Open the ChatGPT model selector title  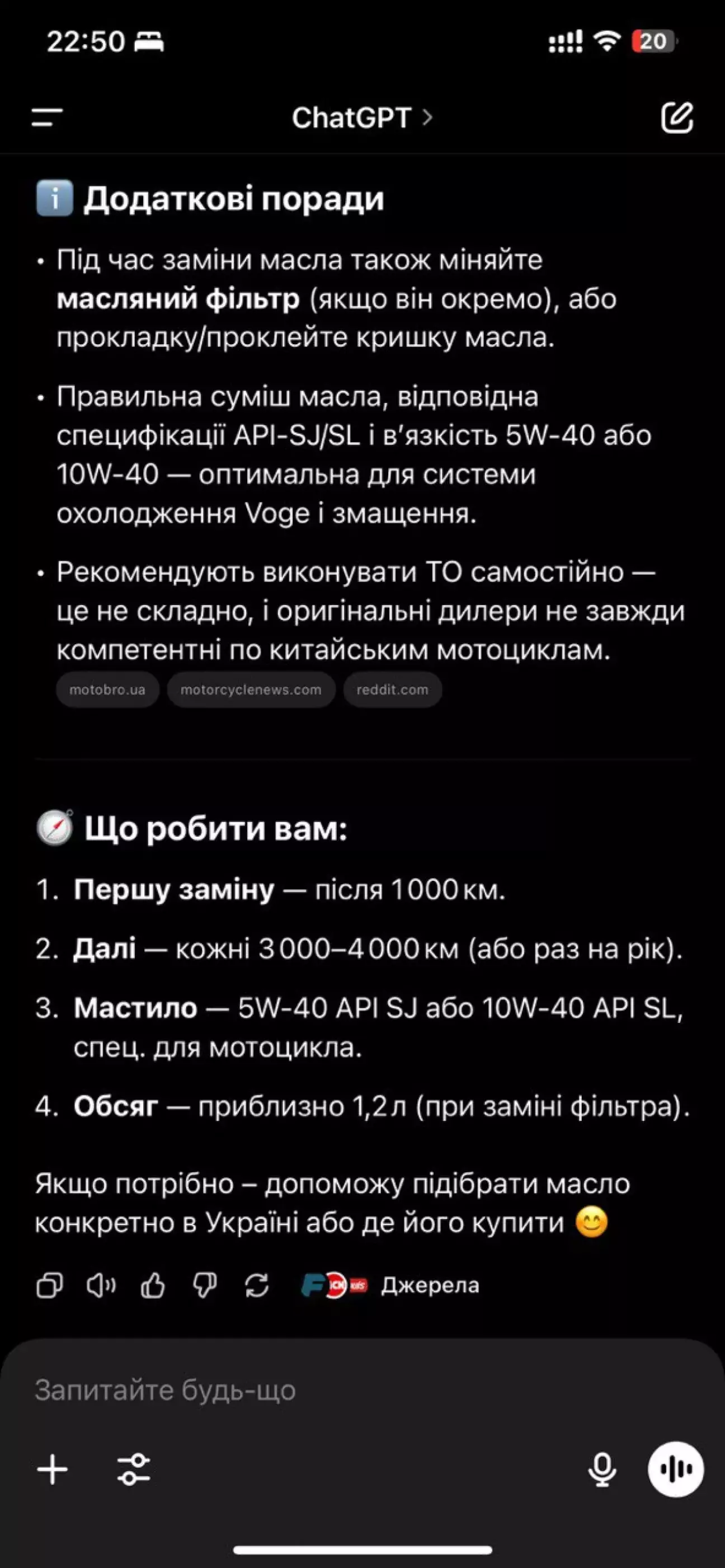coord(361,118)
